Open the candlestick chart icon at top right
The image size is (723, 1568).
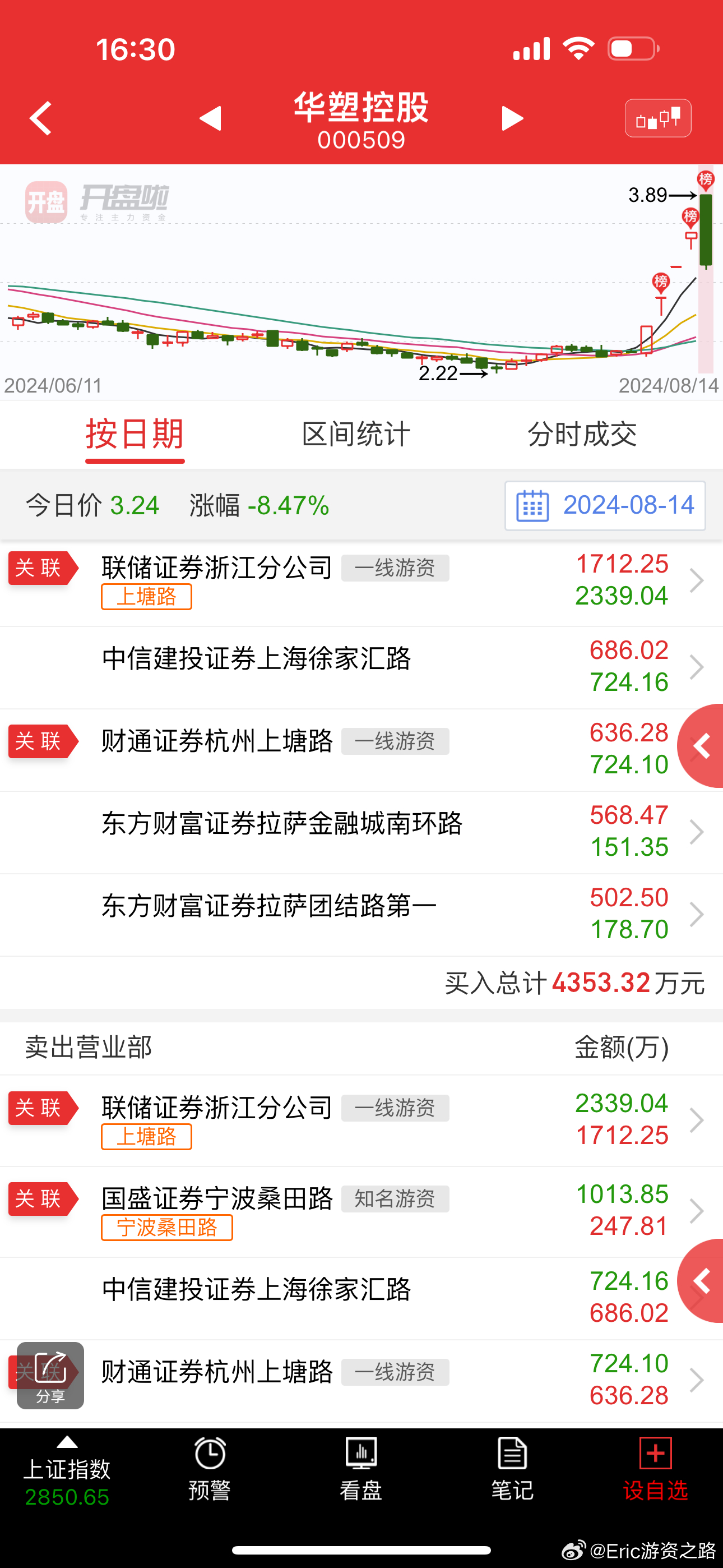(658, 117)
